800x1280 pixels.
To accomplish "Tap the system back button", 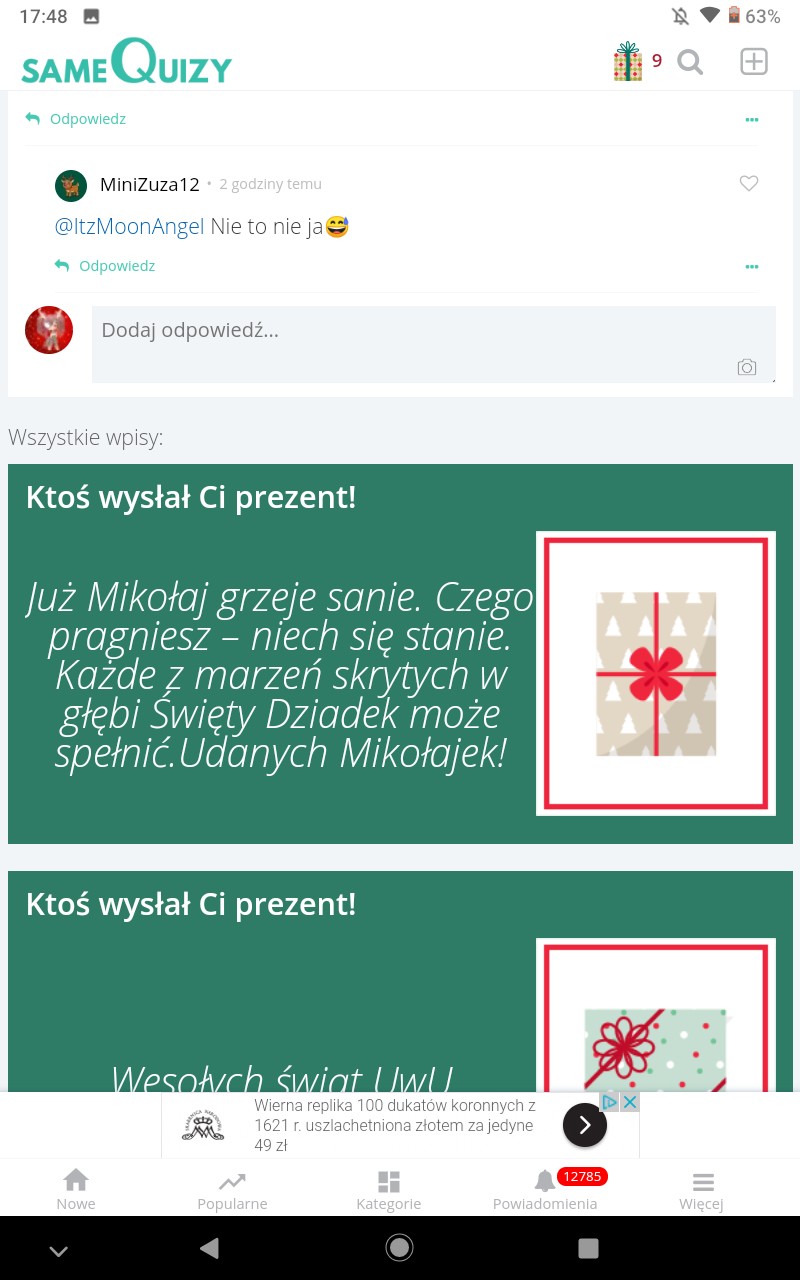I will (x=209, y=1248).
